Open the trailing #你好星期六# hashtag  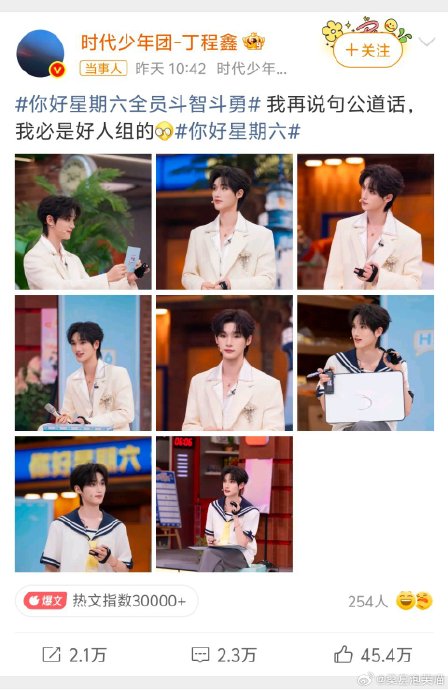click(x=238, y=132)
